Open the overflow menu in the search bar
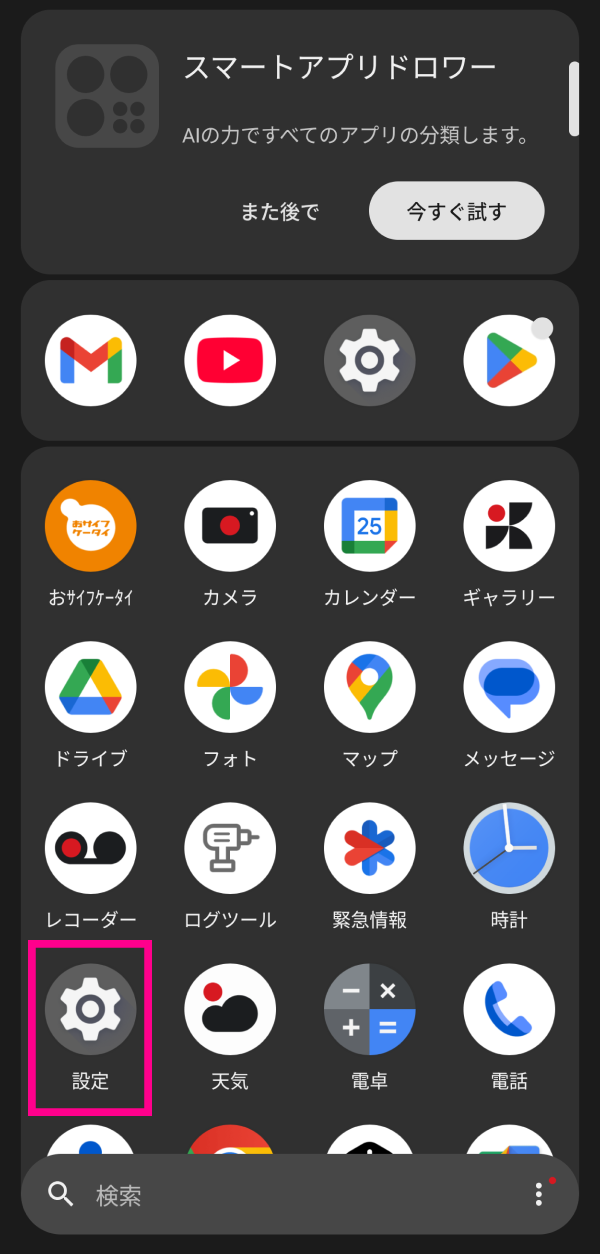This screenshot has width=600, height=1254. 539,1194
